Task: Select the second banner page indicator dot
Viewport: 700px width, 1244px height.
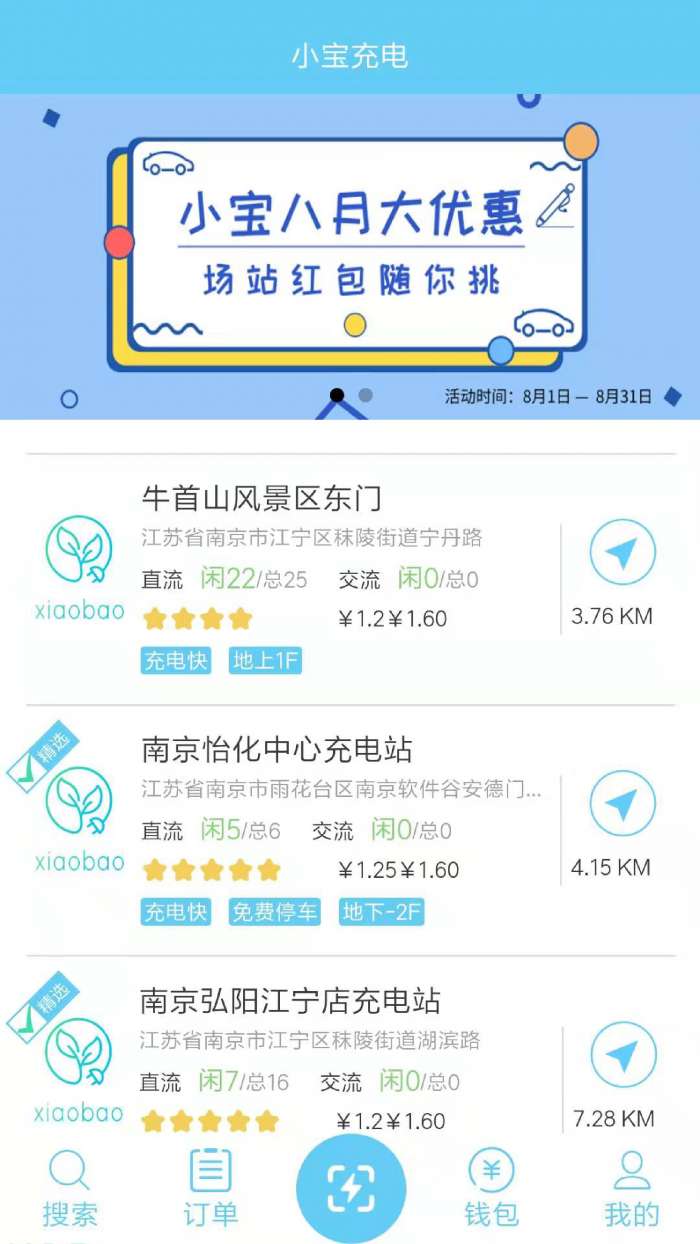Action: [x=366, y=395]
